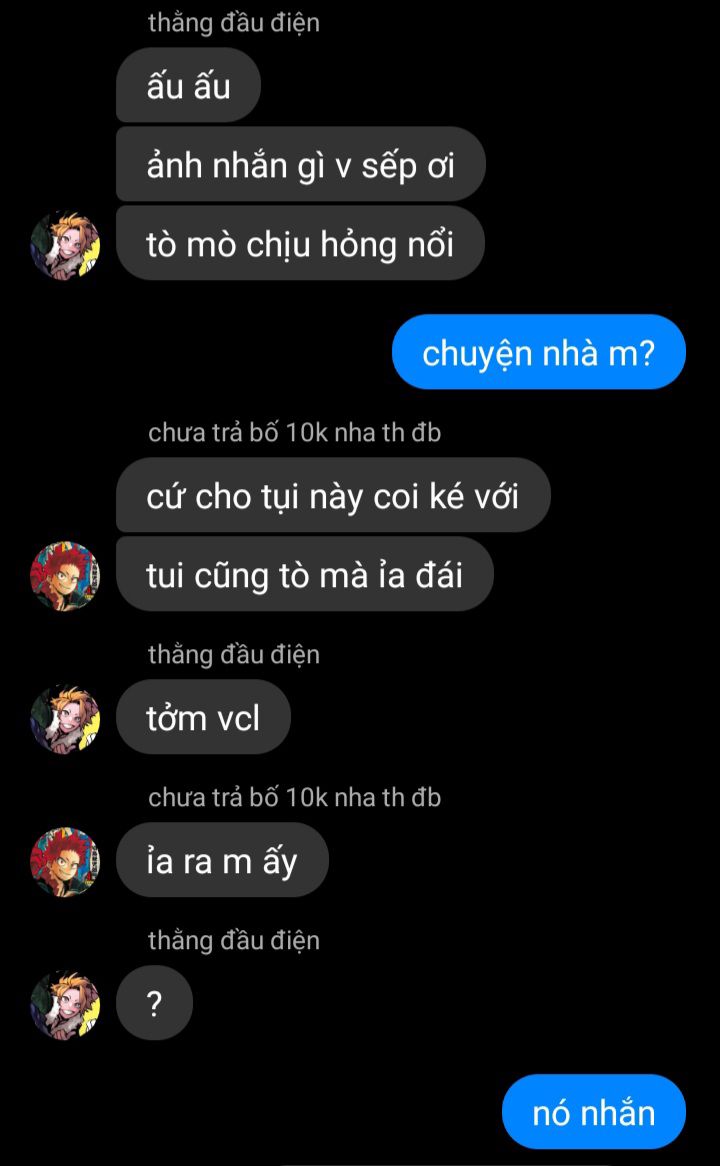The height and width of the screenshot is (1166, 720).
Task: Tap the red-haired avatar beside "tui cũng tò mà ỉa đái"
Action: coord(65,576)
